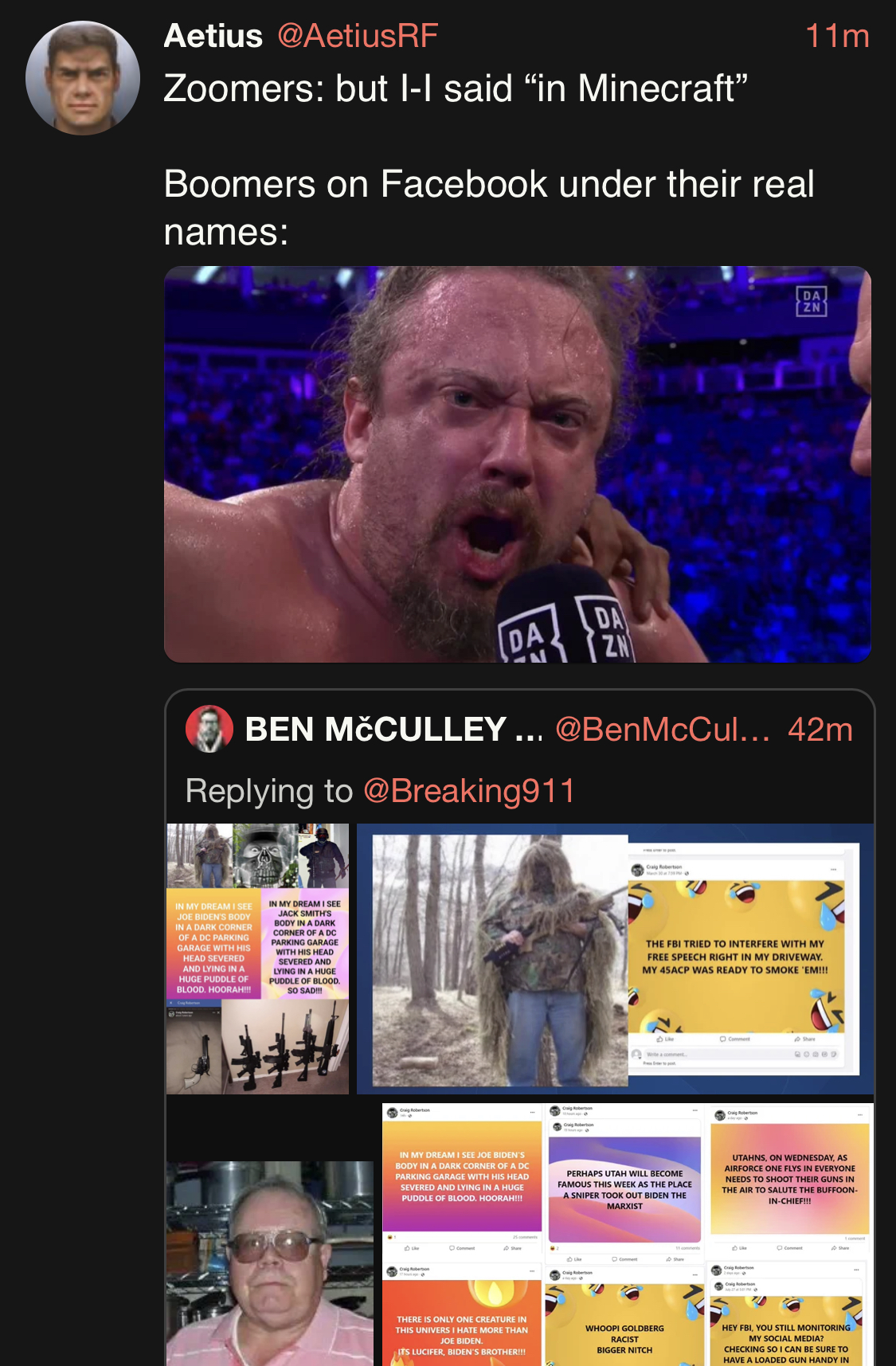Image resolution: width=896 pixels, height=1366 pixels.
Task: Open the @Breaking911 mention link
Action: [x=468, y=791]
